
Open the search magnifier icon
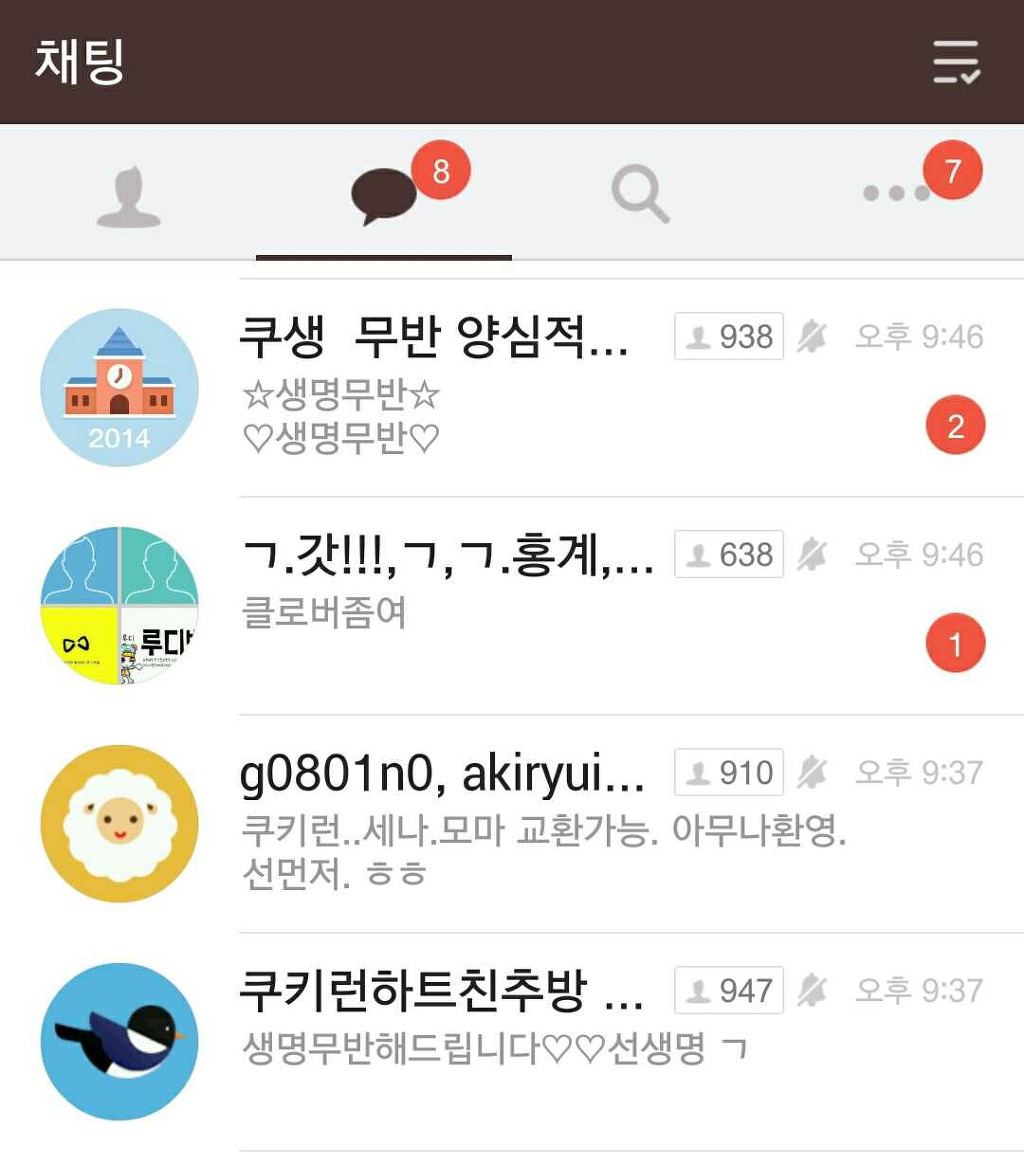point(640,193)
